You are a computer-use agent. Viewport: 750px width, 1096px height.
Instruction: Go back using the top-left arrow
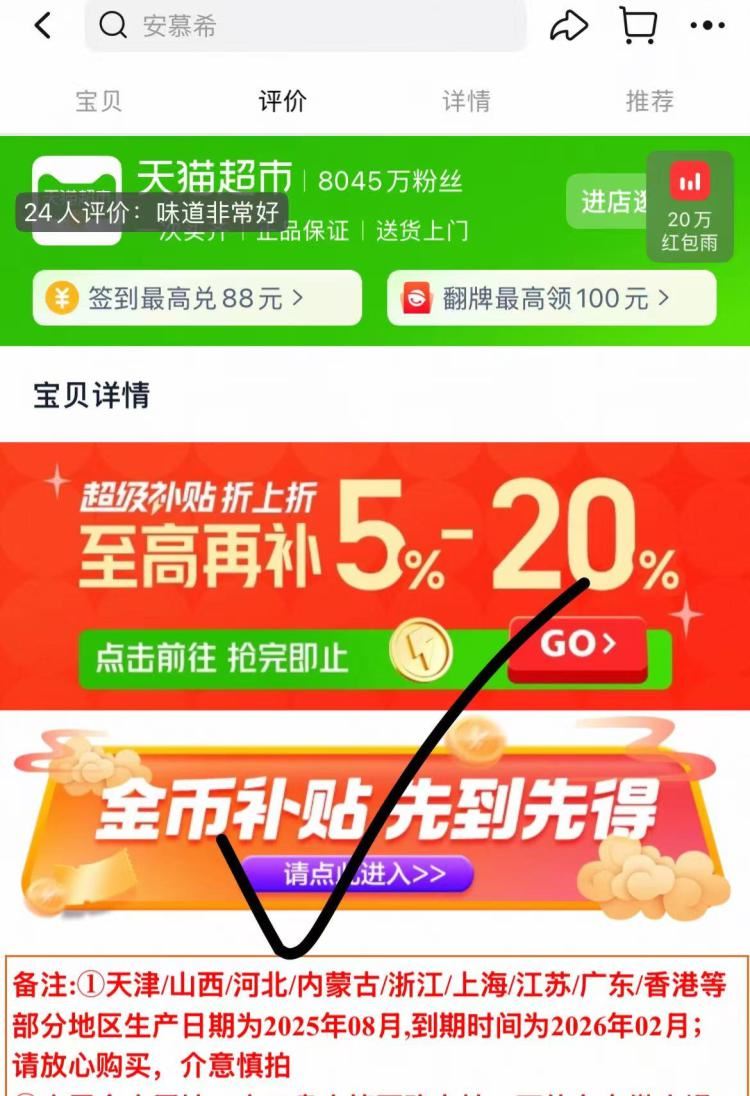pyautogui.click(x=43, y=26)
